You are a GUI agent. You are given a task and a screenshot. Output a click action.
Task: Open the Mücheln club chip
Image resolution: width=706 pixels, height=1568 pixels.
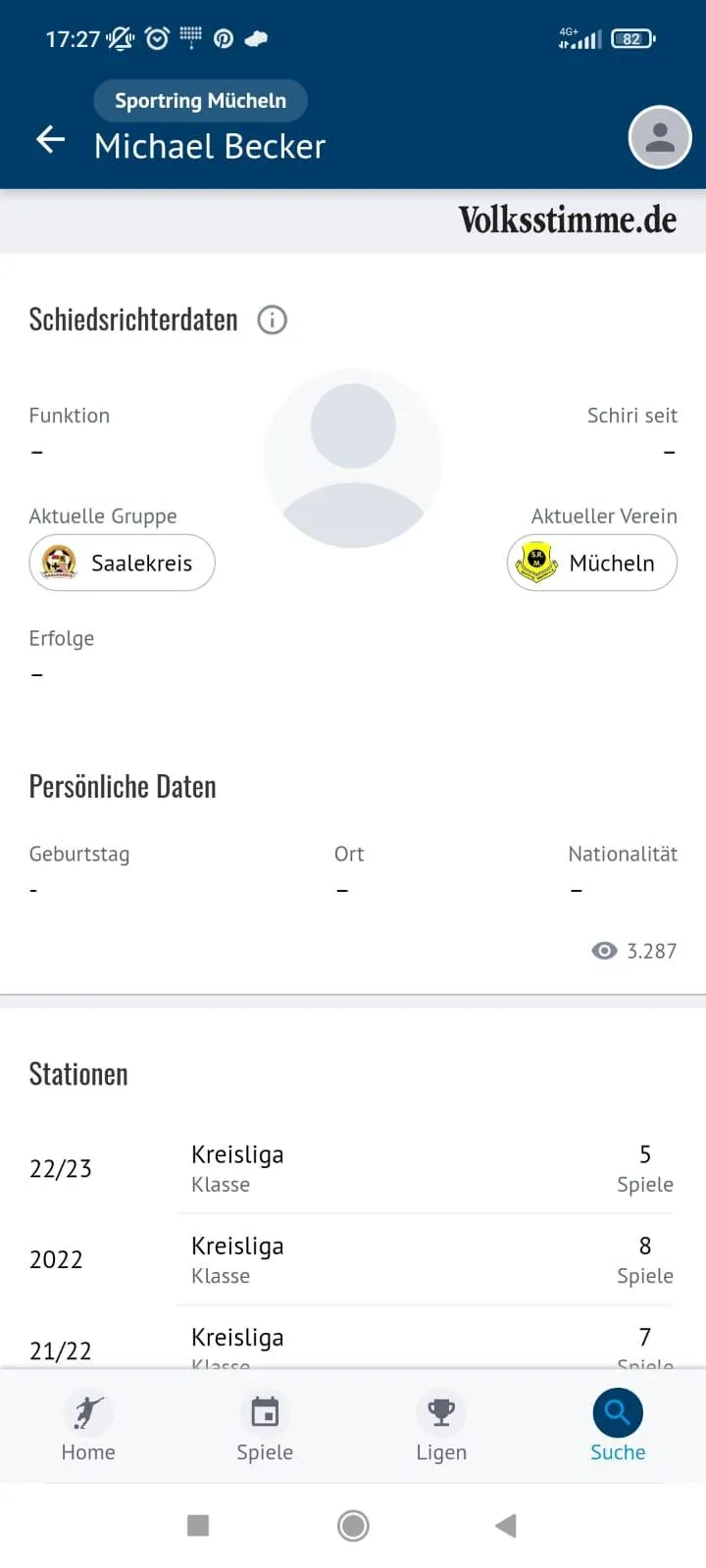click(591, 563)
